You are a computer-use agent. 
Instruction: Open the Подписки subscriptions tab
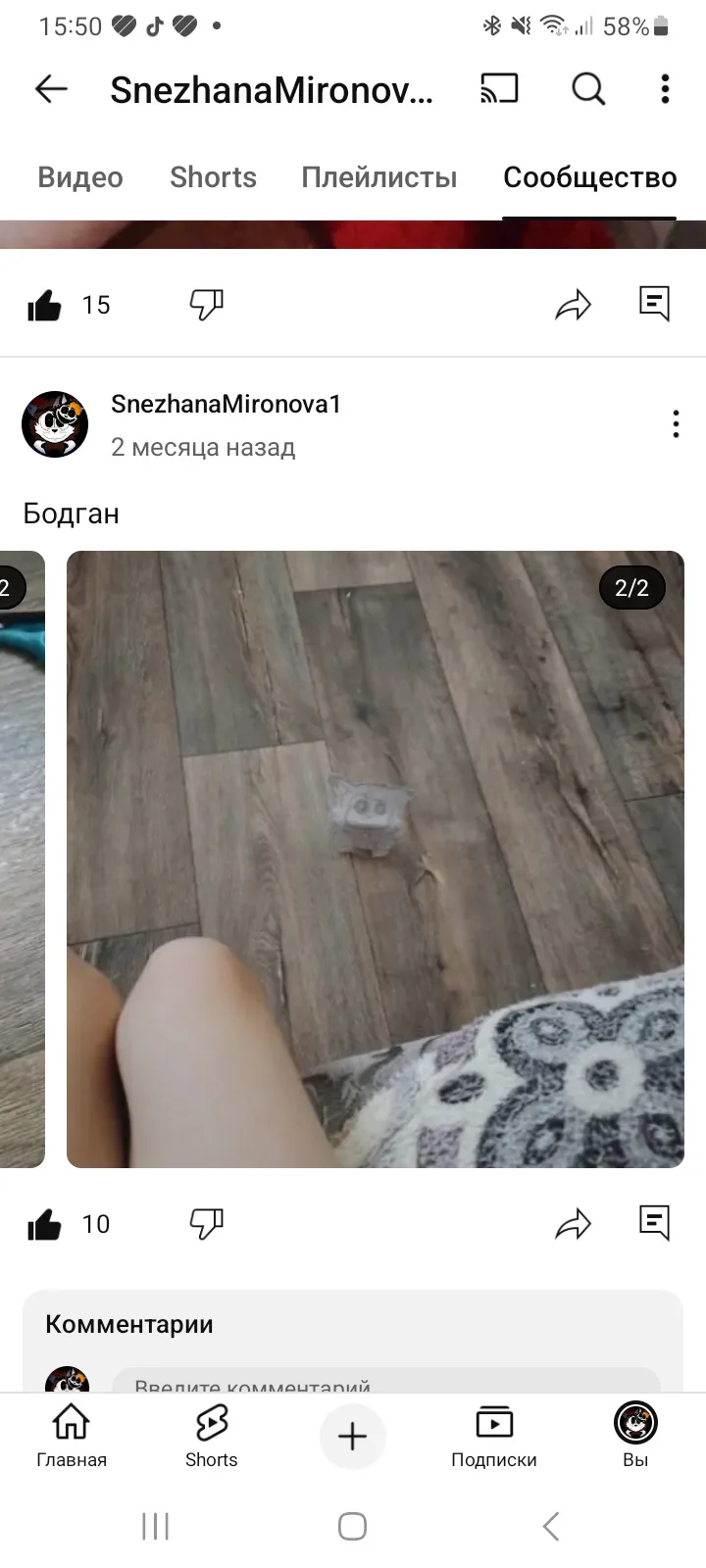tap(494, 1435)
